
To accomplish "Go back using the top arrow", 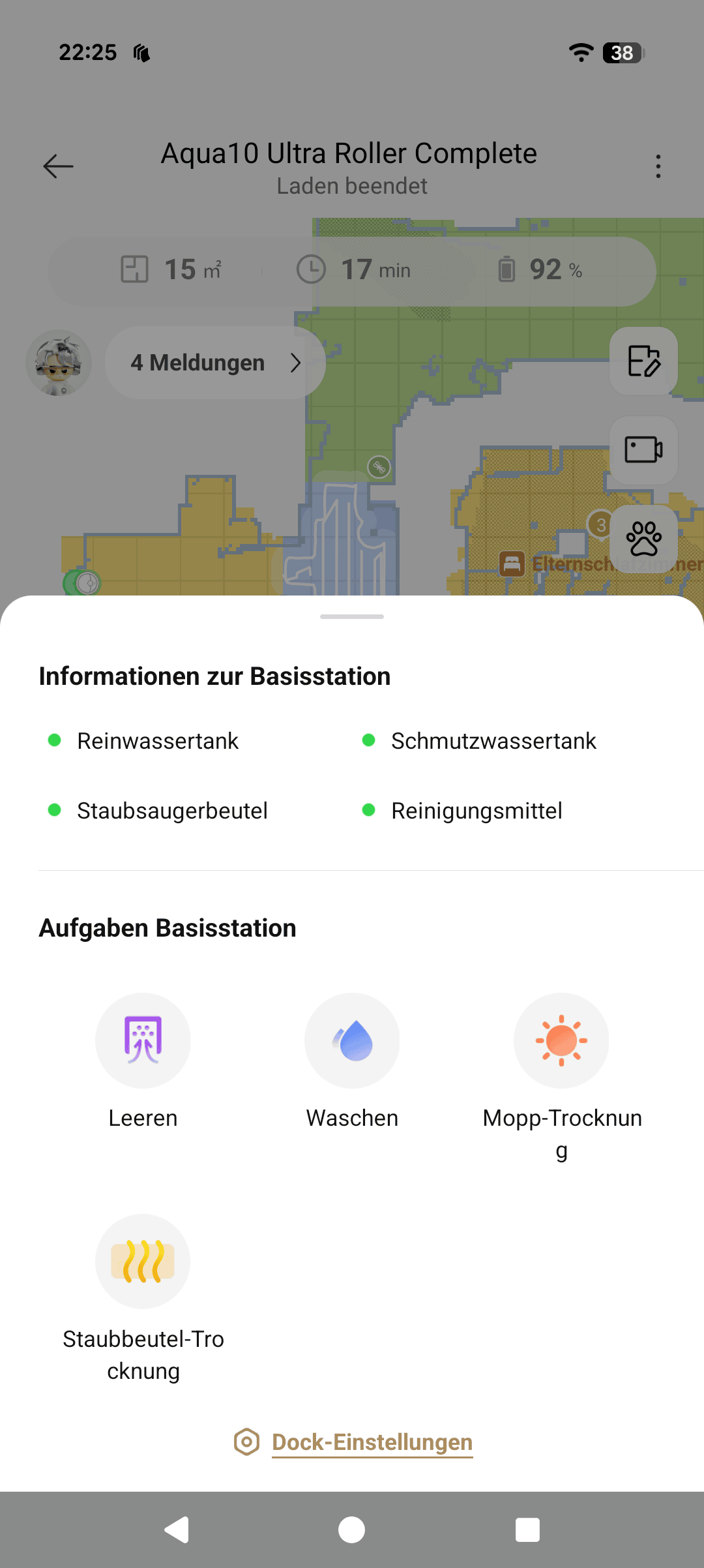I will 58,166.
